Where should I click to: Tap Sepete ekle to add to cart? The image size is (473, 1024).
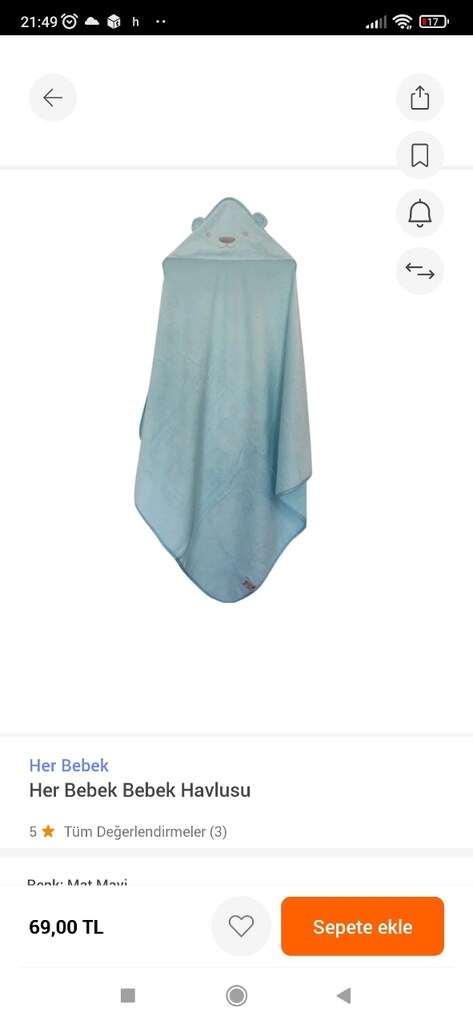(363, 926)
